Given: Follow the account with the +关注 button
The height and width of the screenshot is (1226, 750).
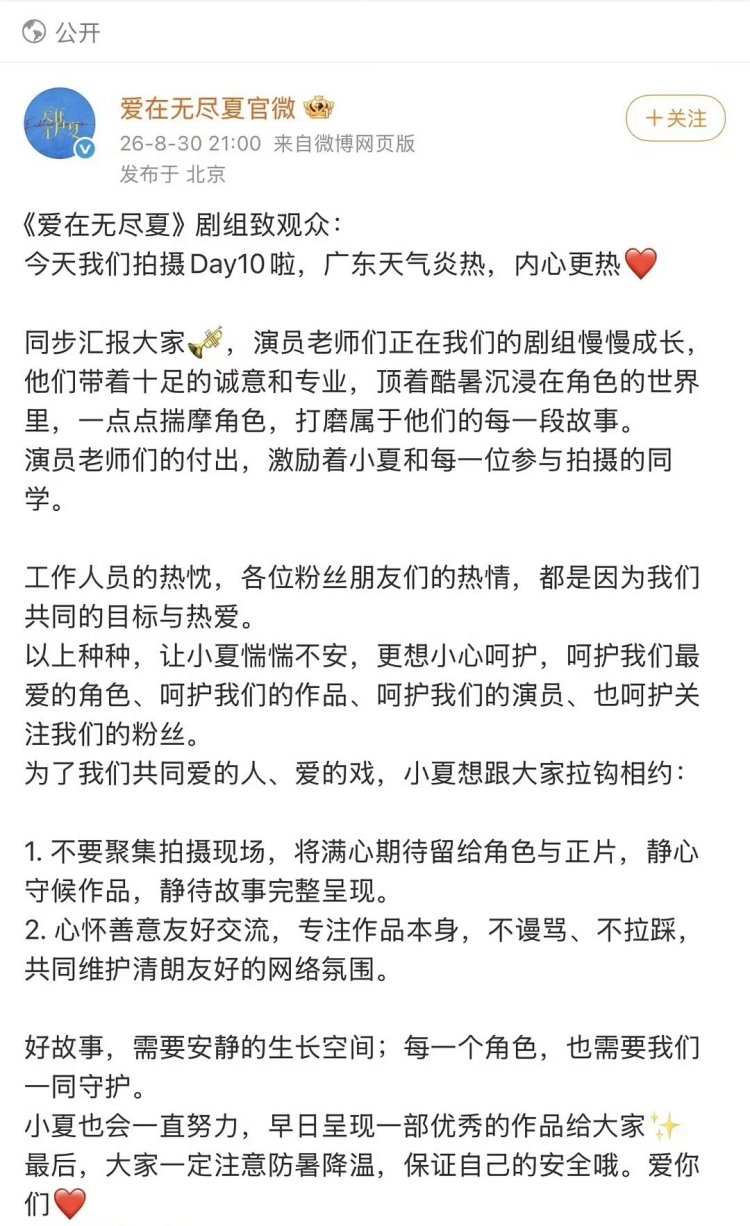Looking at the screenshot, I should [x=675, y=119].
